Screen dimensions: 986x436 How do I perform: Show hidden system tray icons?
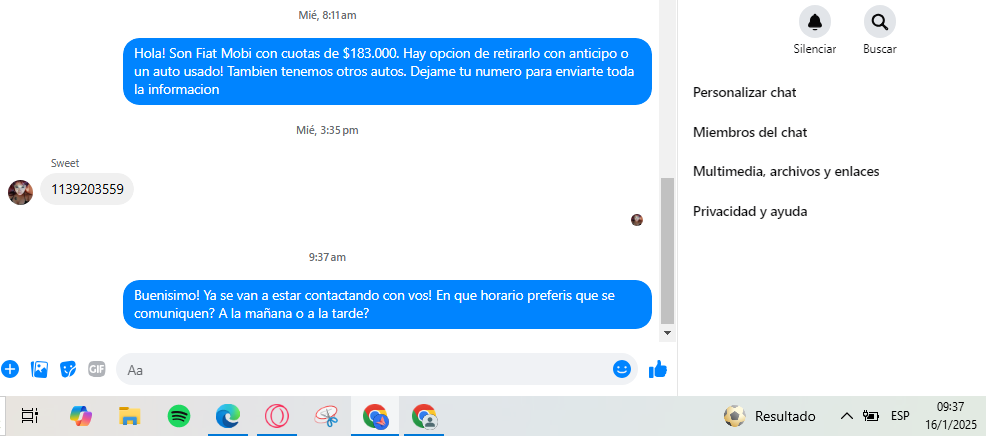point(846,416)
